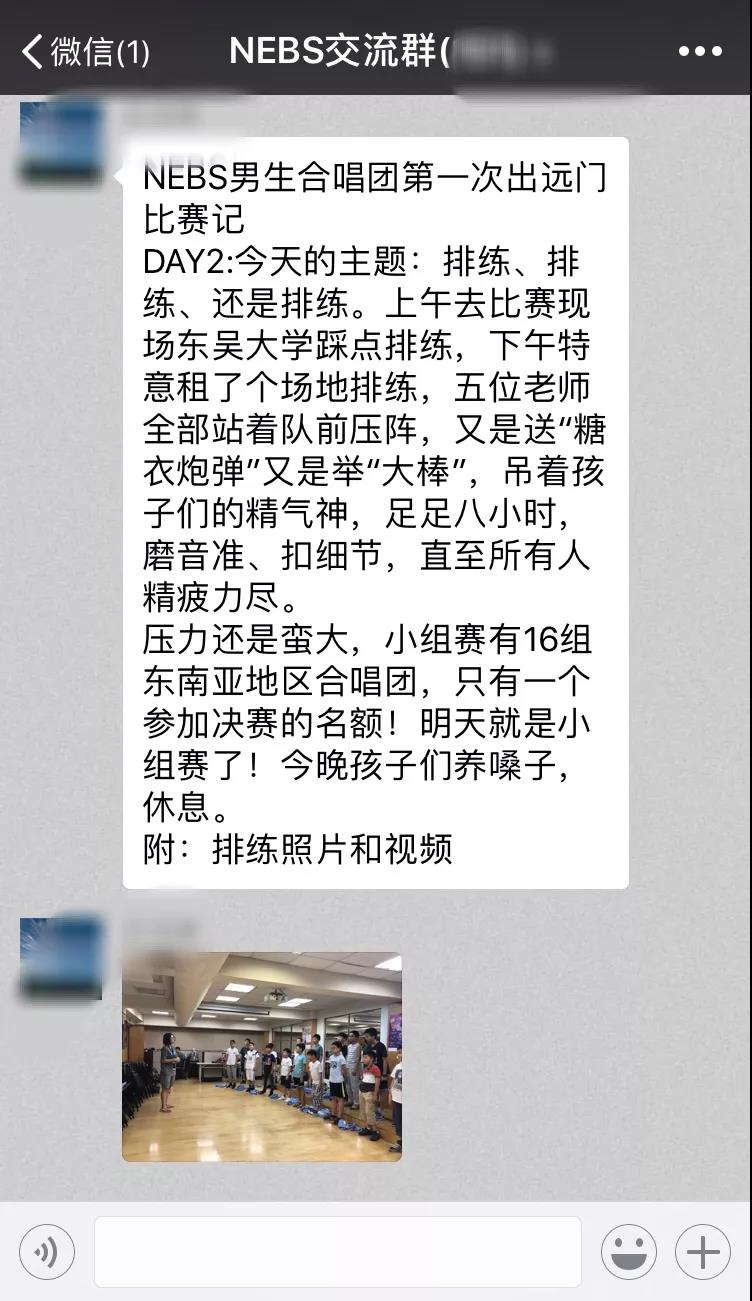The image size is (752, 1301).
Task: Tap the sender avatar beside the long message
Action: tap(61, 143)
